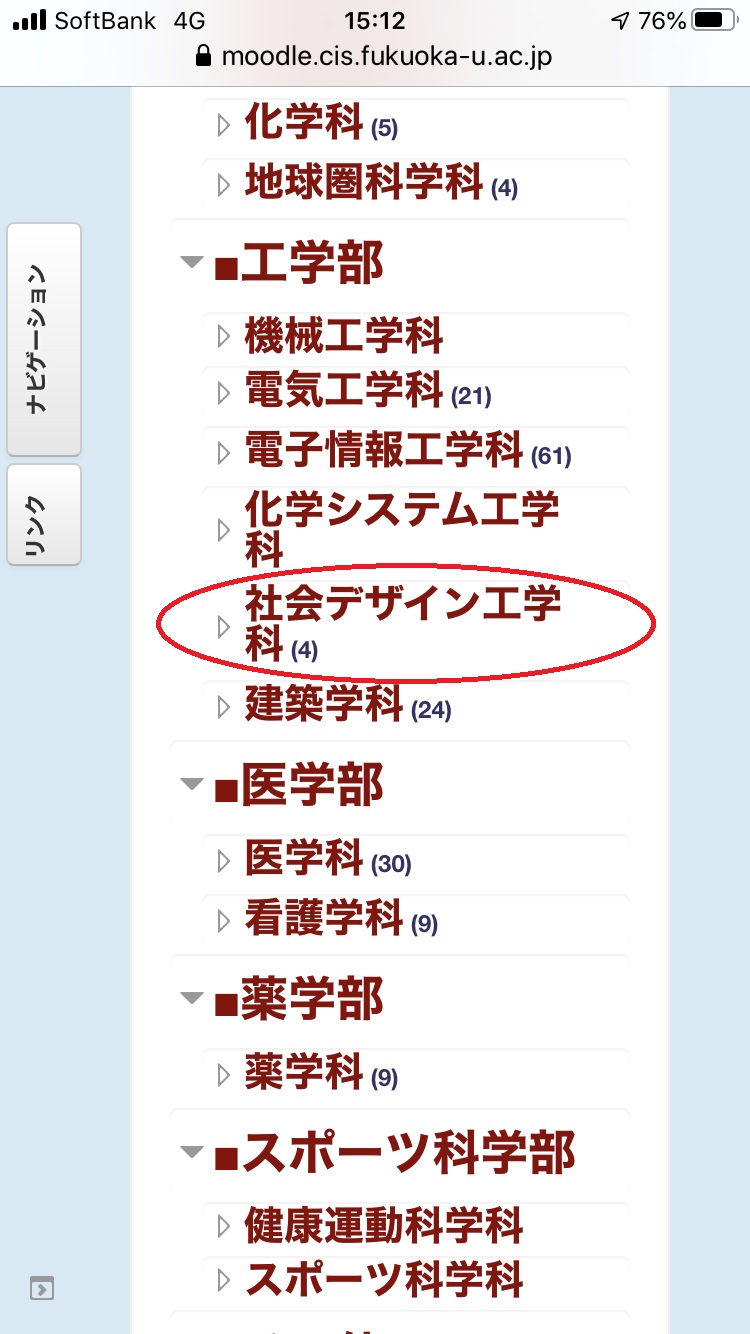The width and height of the screenshot is (750, 1334).
Task: Open the 薬学科 category
Action: [303, 1073]
